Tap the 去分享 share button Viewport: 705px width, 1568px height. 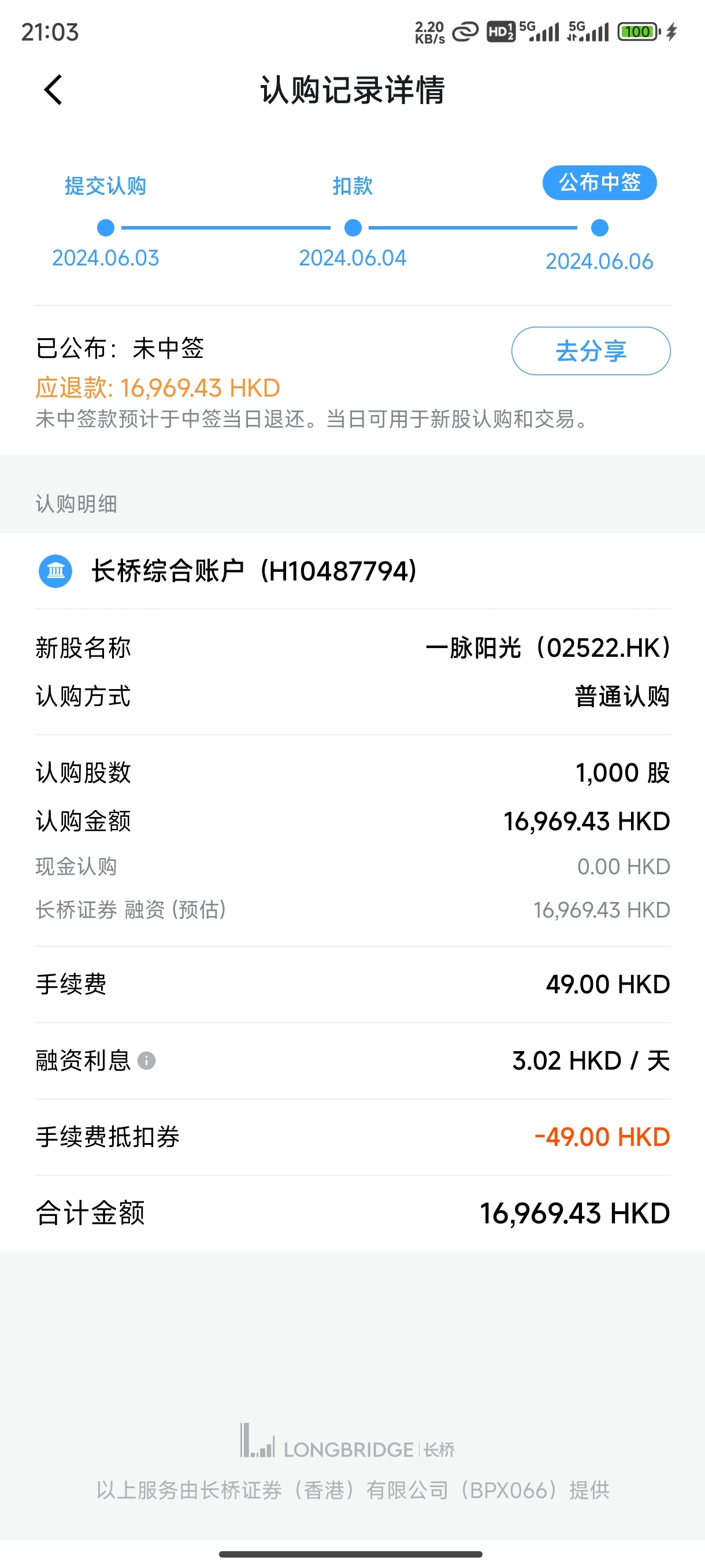click(x=590, y=351)
